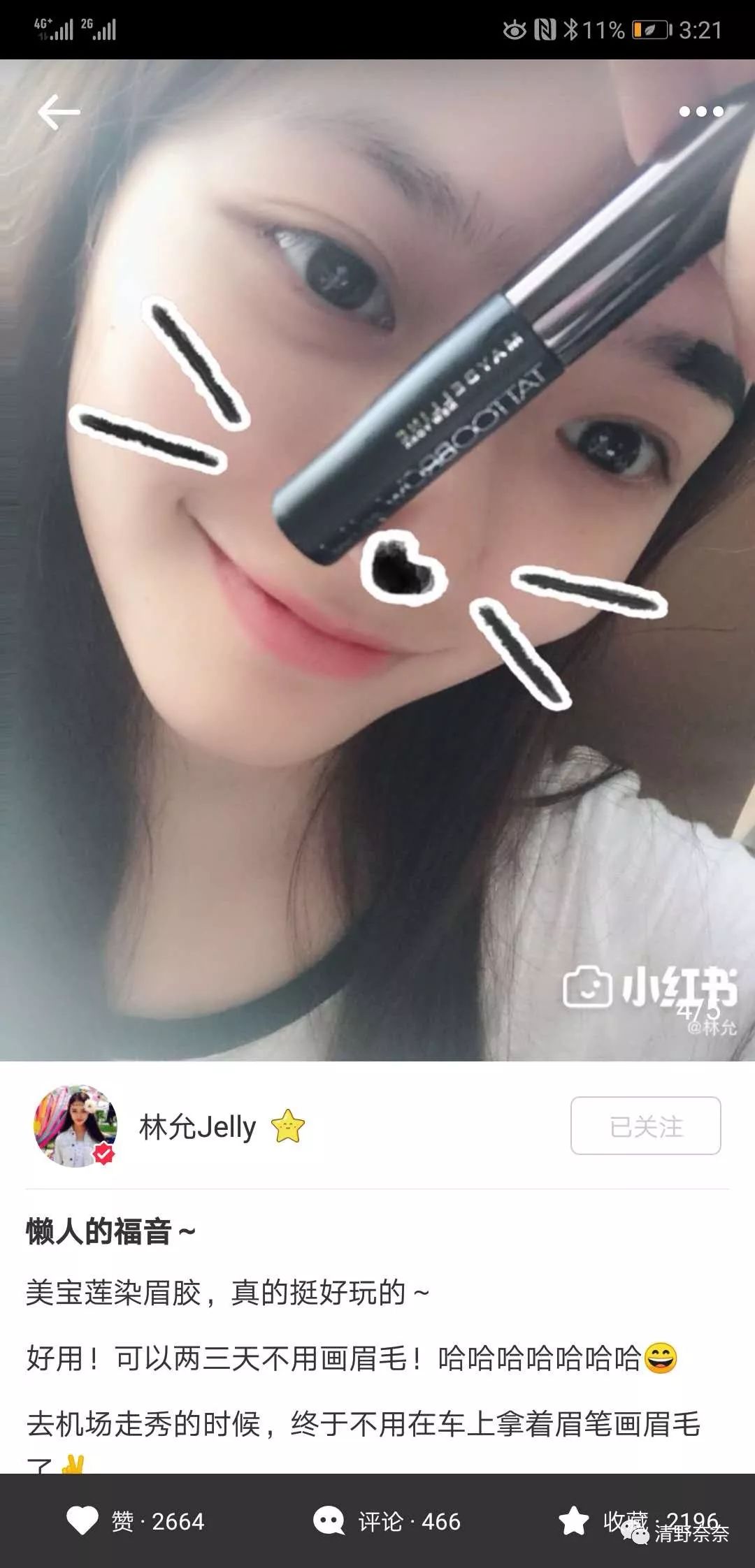Open the post photo full screen

[x=377, y=559]
